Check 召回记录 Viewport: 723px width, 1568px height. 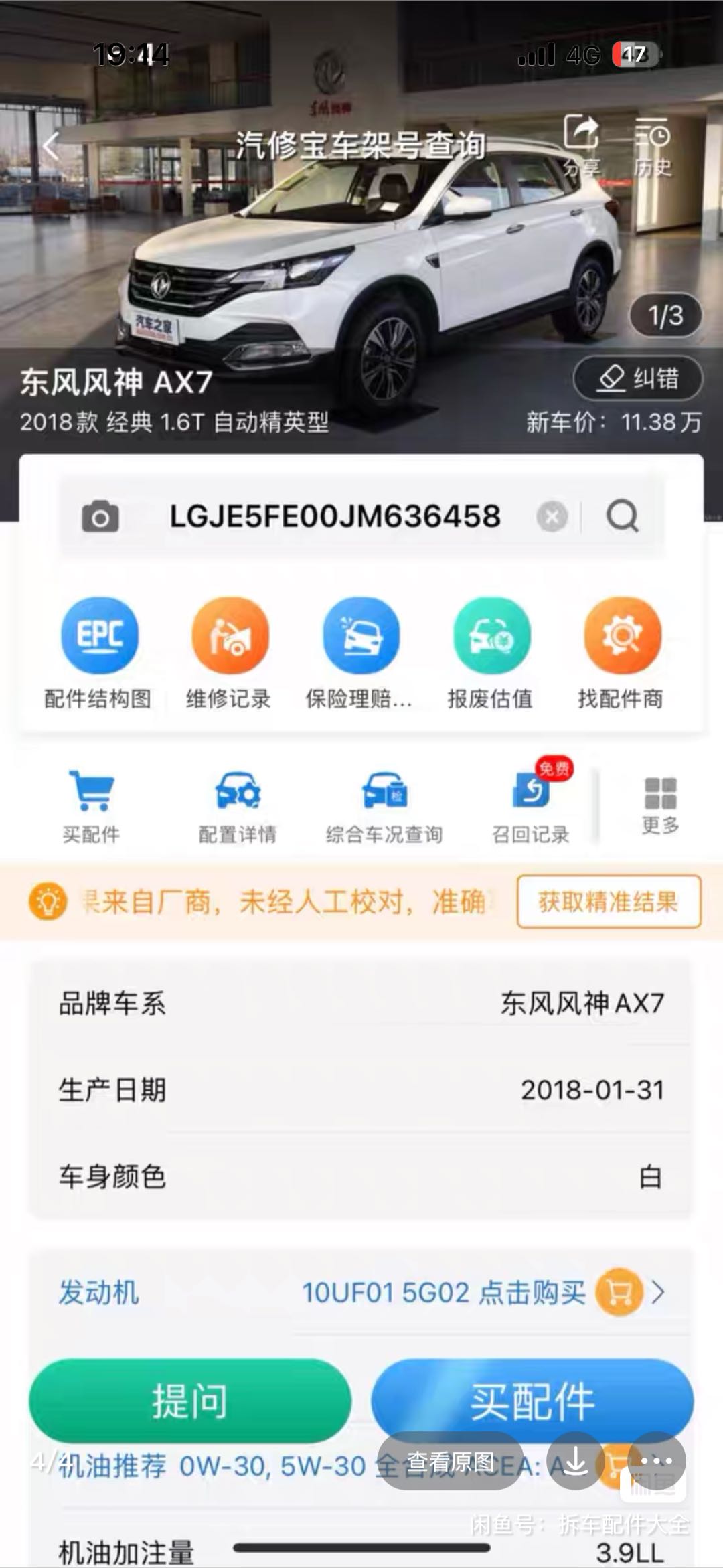click(x=531, y=807)
